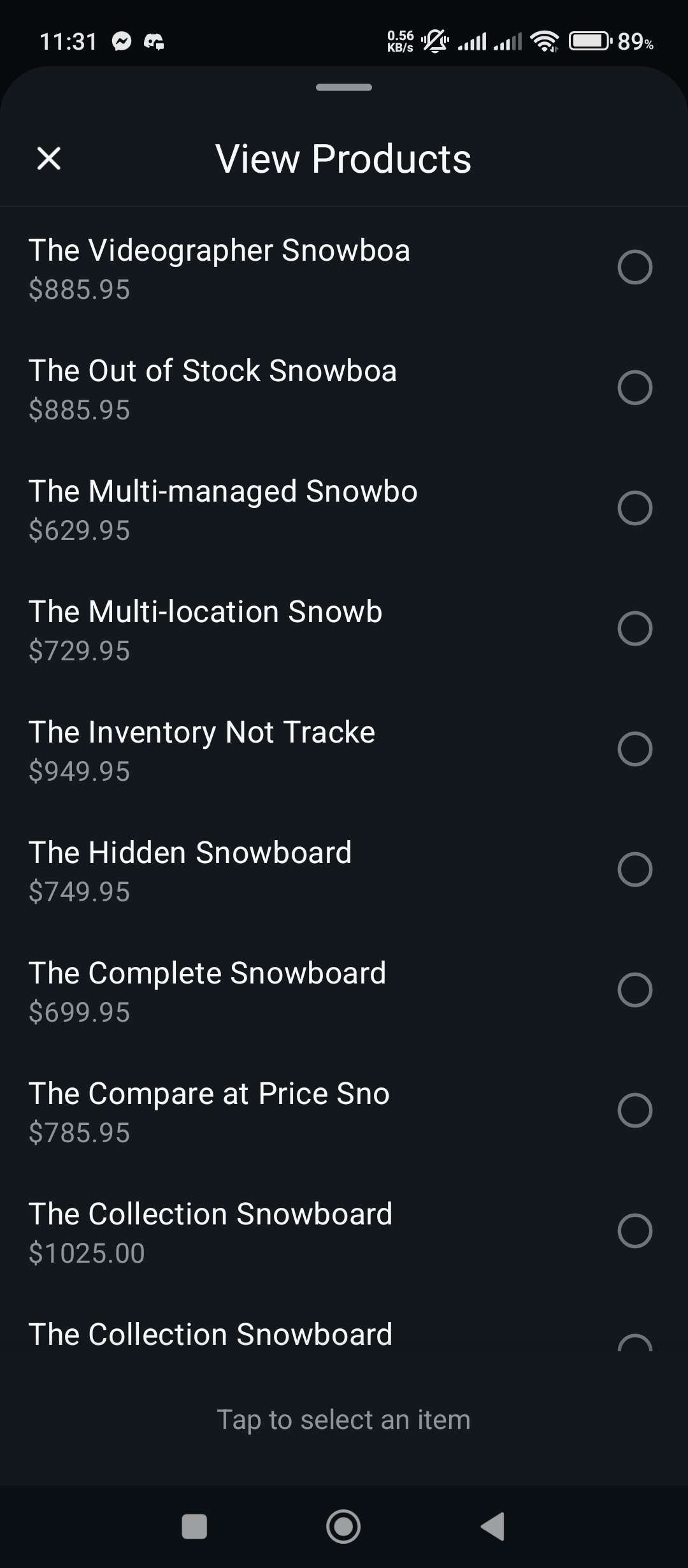The width and height of the screenshot is (688, 1568).
Task: Select The Complete Snowboard priced $699.95
Action: [x=635, y=990]
